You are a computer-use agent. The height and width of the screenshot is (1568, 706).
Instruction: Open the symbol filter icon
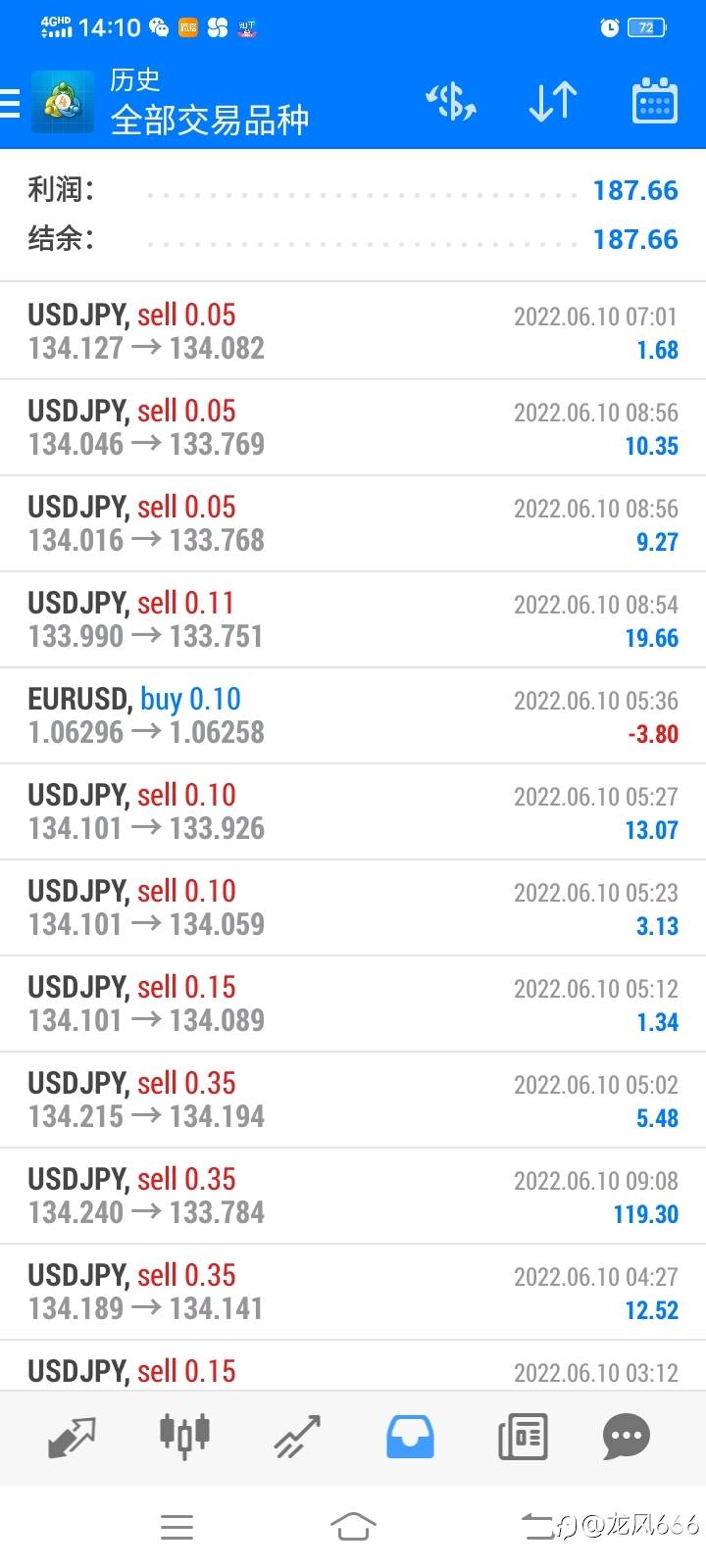click(x=450, y=102)
